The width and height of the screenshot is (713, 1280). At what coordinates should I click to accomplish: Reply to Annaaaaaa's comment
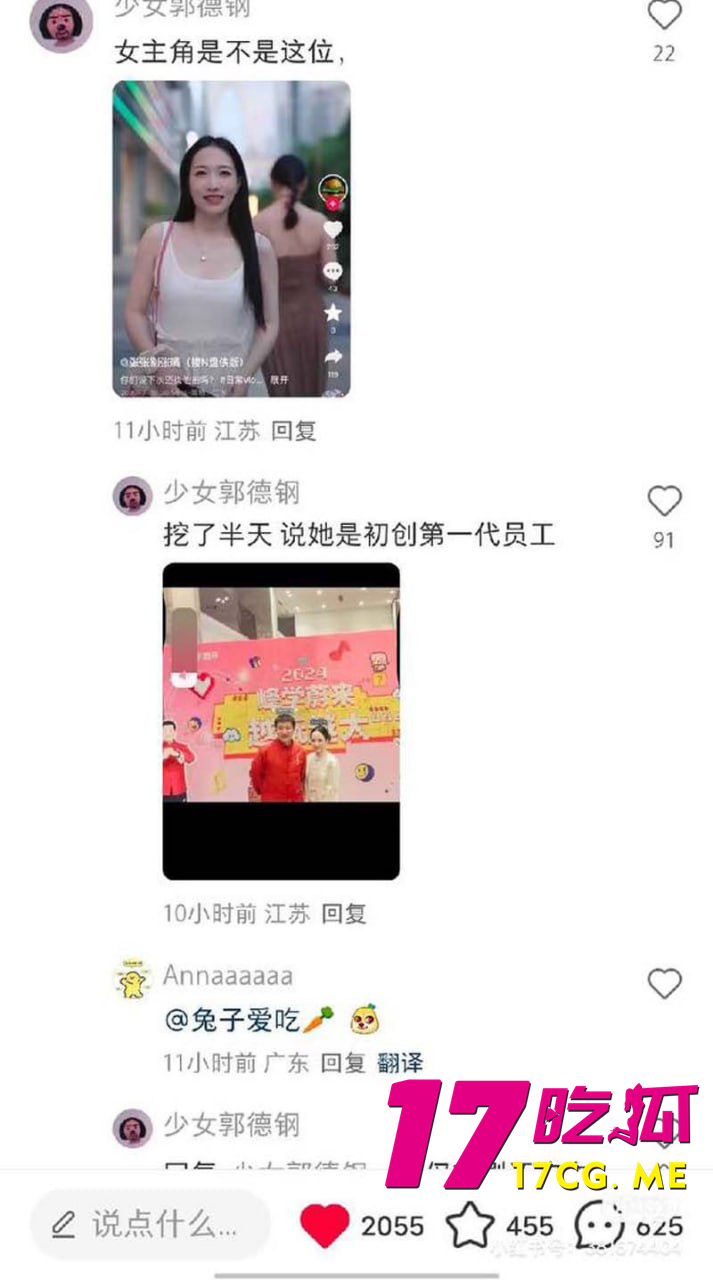343,1062
